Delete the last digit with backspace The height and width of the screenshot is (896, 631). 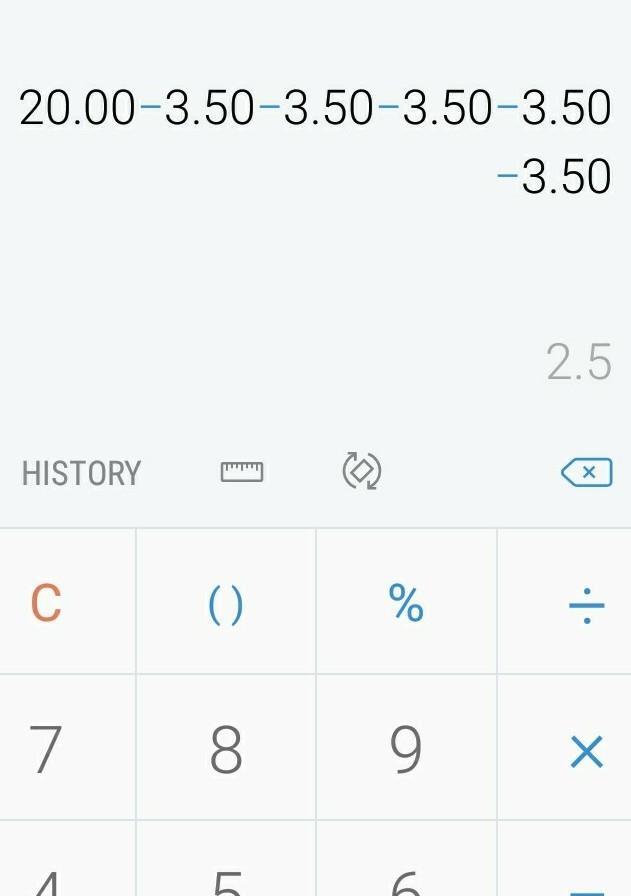tap(586, 472)
